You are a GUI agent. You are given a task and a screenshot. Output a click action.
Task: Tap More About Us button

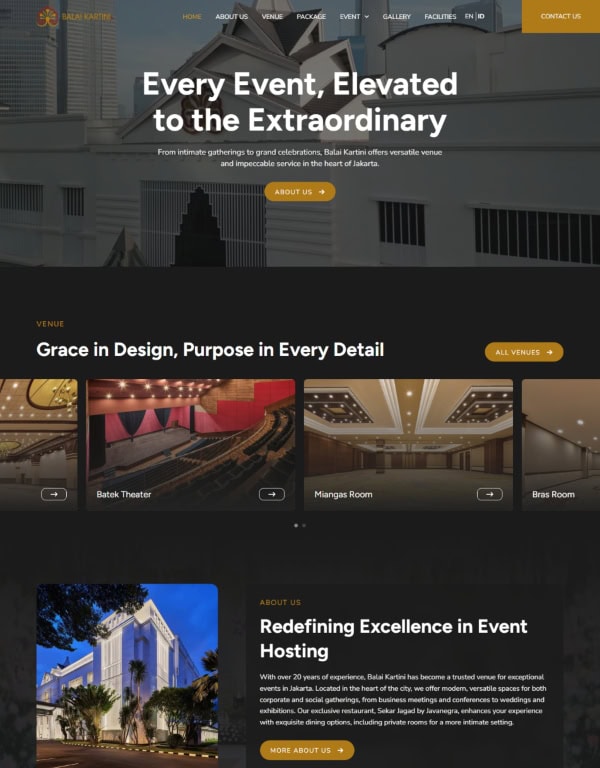(x=307, y=750)
